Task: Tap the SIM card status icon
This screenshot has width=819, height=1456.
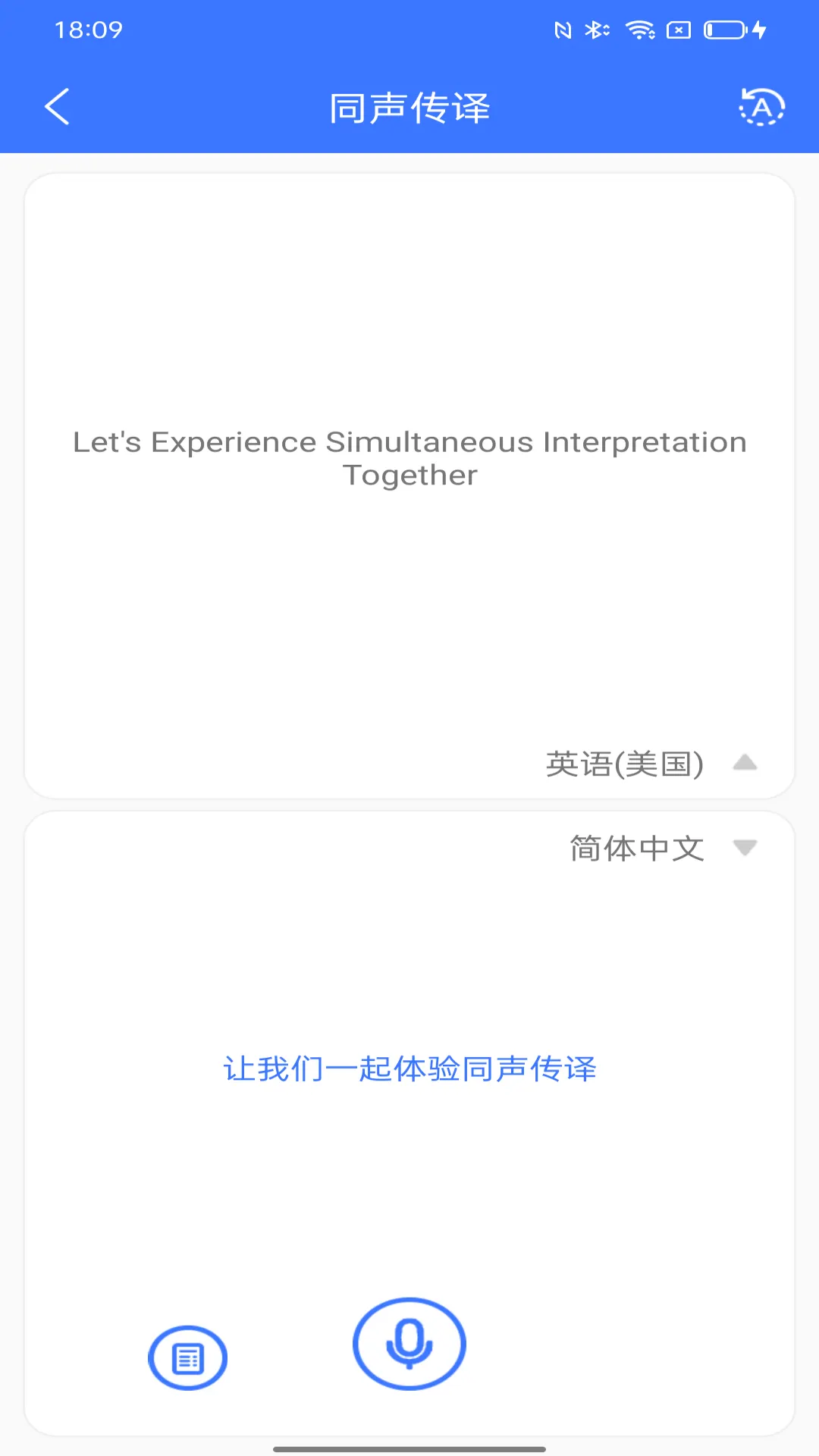Action: [x=677, y=29]
